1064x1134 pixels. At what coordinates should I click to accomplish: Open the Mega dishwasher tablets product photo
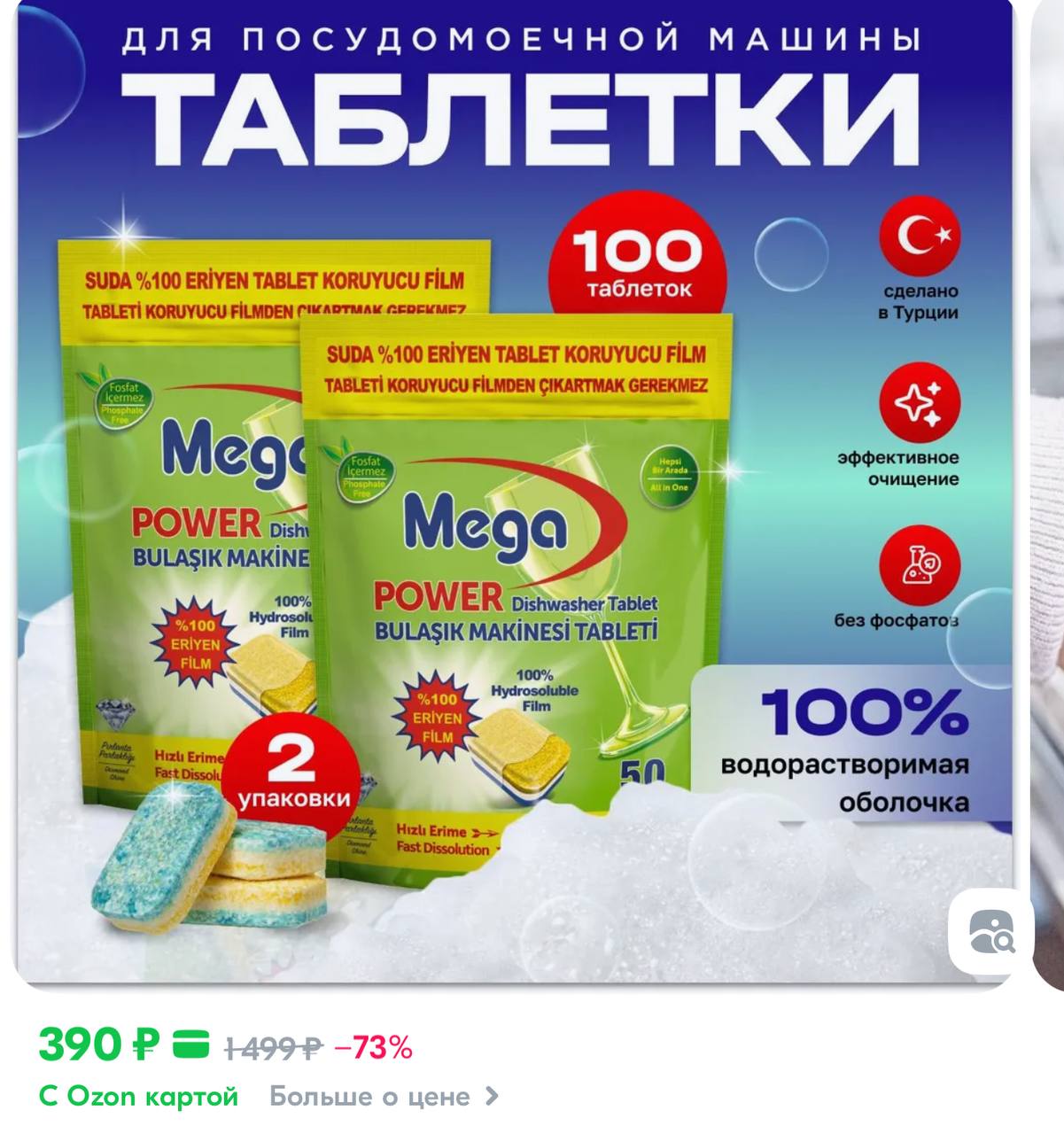(x=514, y=496)
